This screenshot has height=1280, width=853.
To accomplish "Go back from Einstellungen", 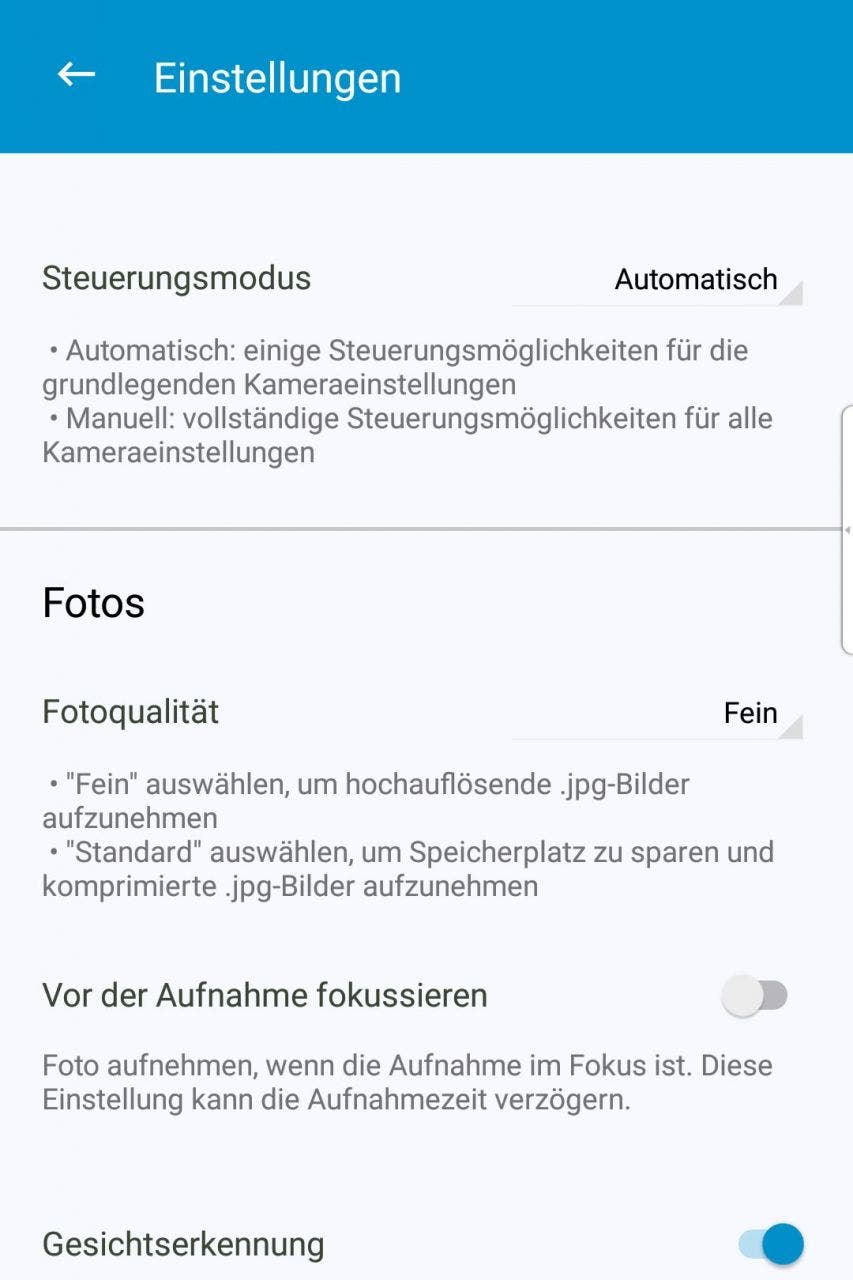I will click(76, 75).
